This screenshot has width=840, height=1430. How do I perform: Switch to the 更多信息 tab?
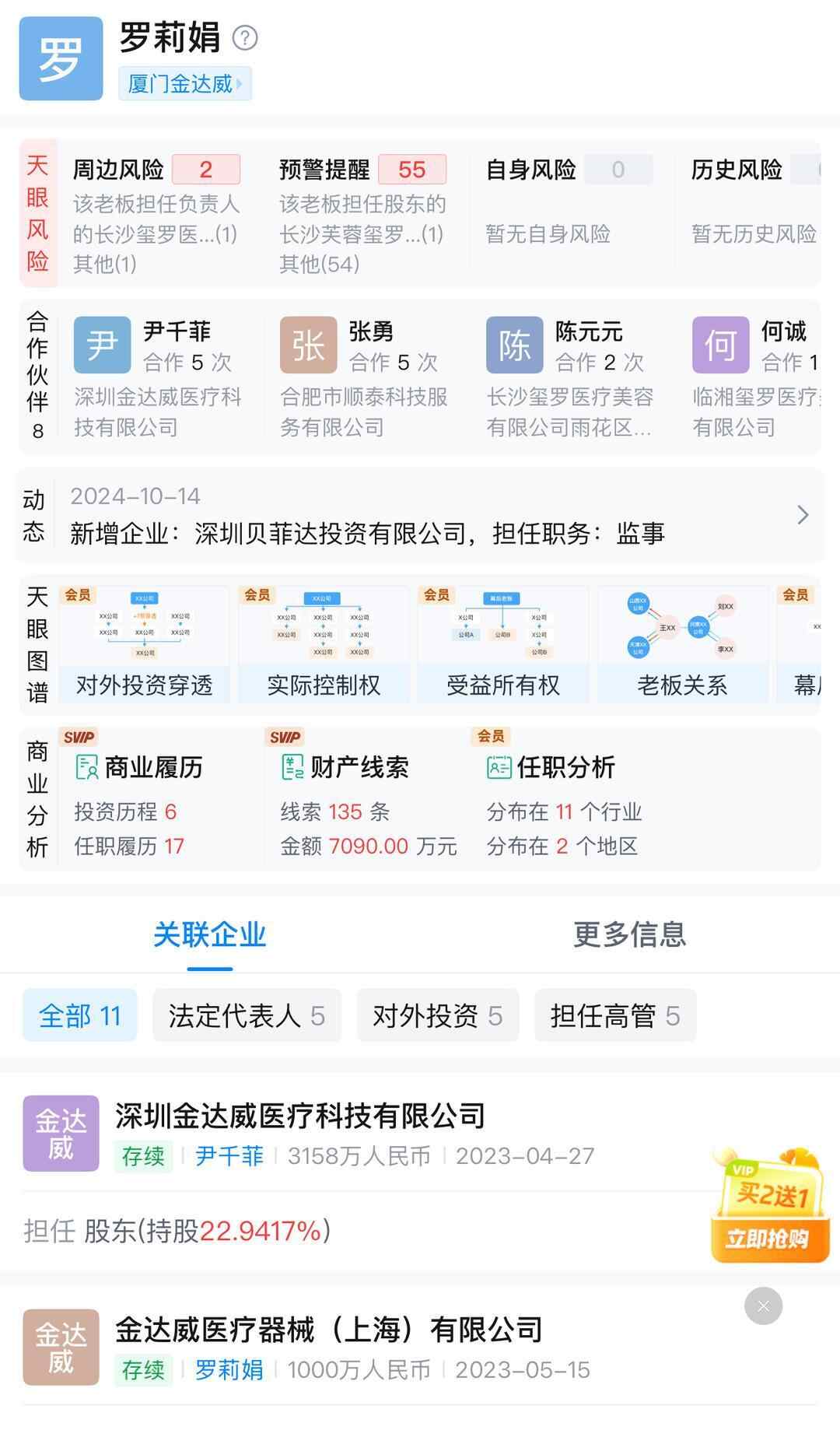(629, 934)
